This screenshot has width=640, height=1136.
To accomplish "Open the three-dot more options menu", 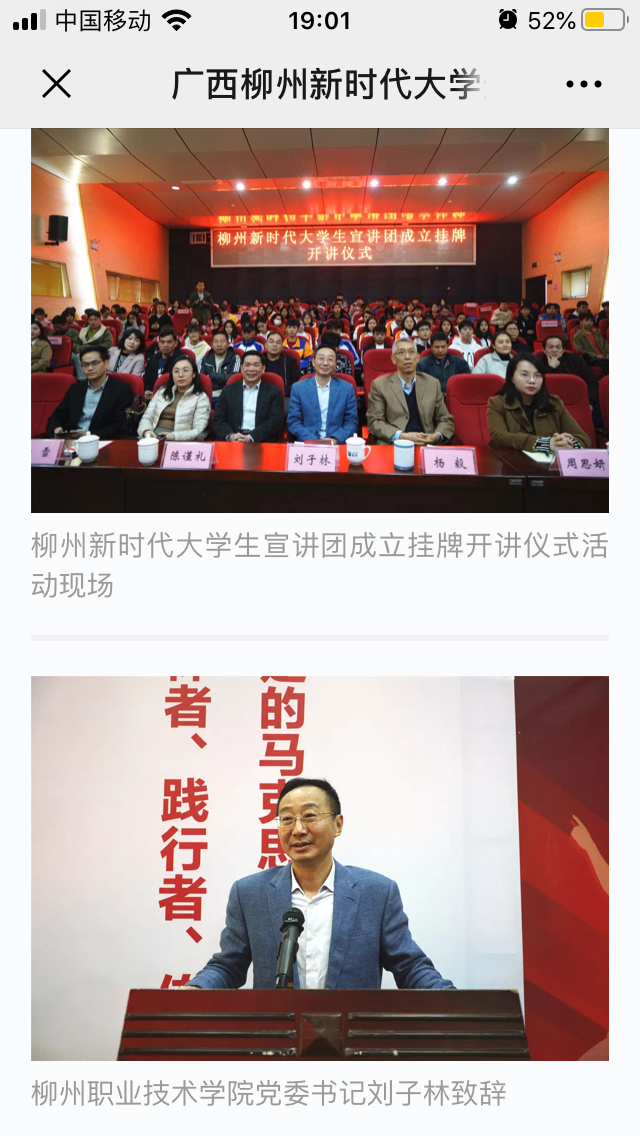I will (583, 84).
